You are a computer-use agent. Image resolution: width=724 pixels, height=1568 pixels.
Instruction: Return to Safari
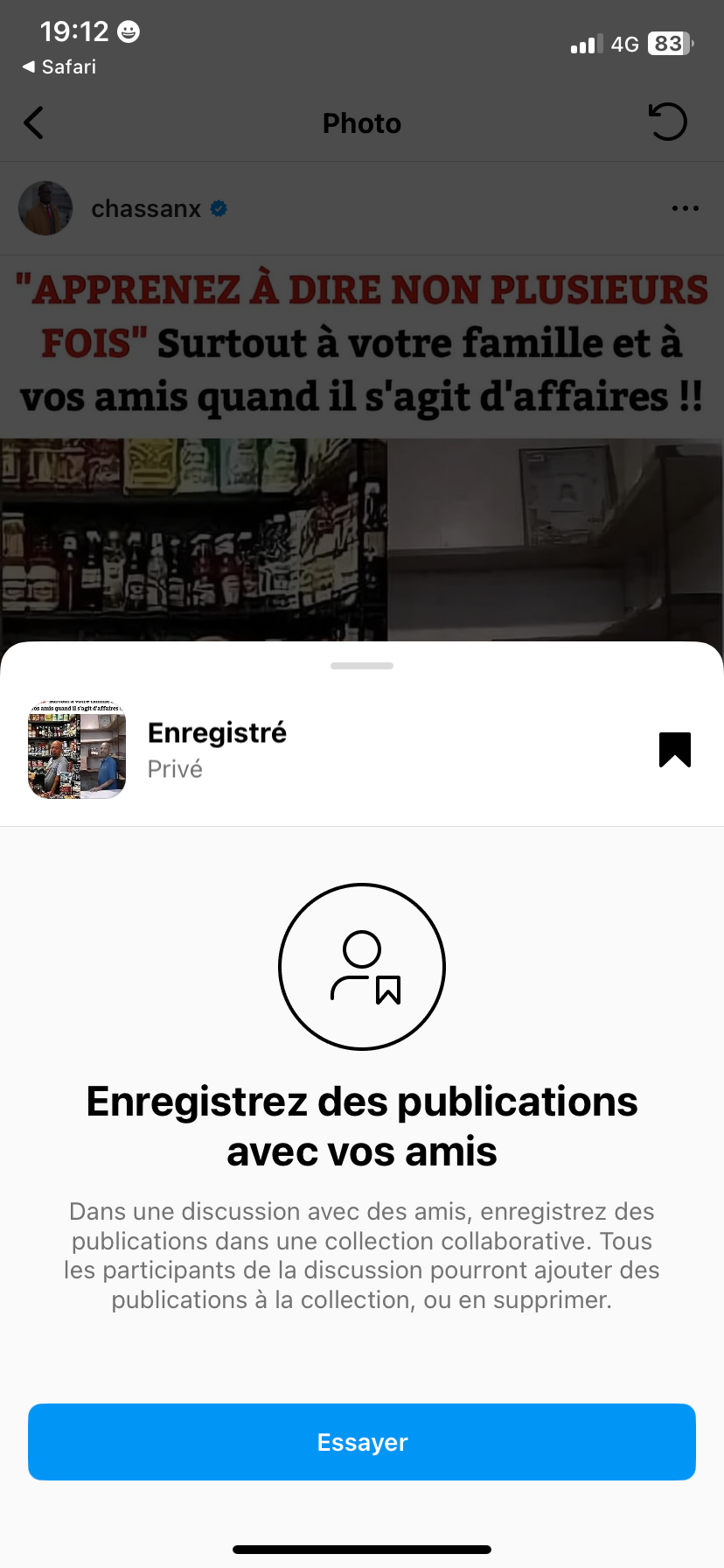click(x=59, y=67)
